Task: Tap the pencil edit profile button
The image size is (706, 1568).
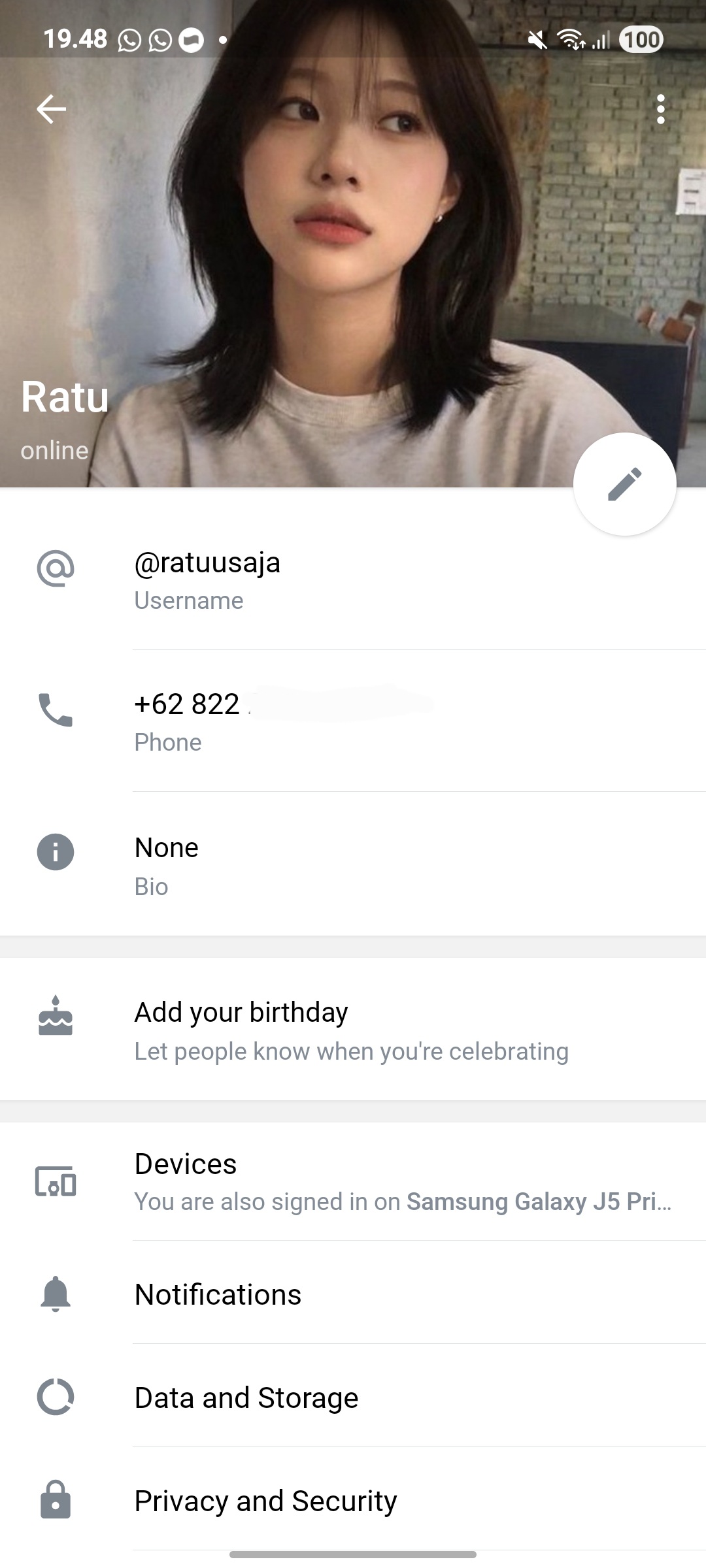Action: coord(624,484)
